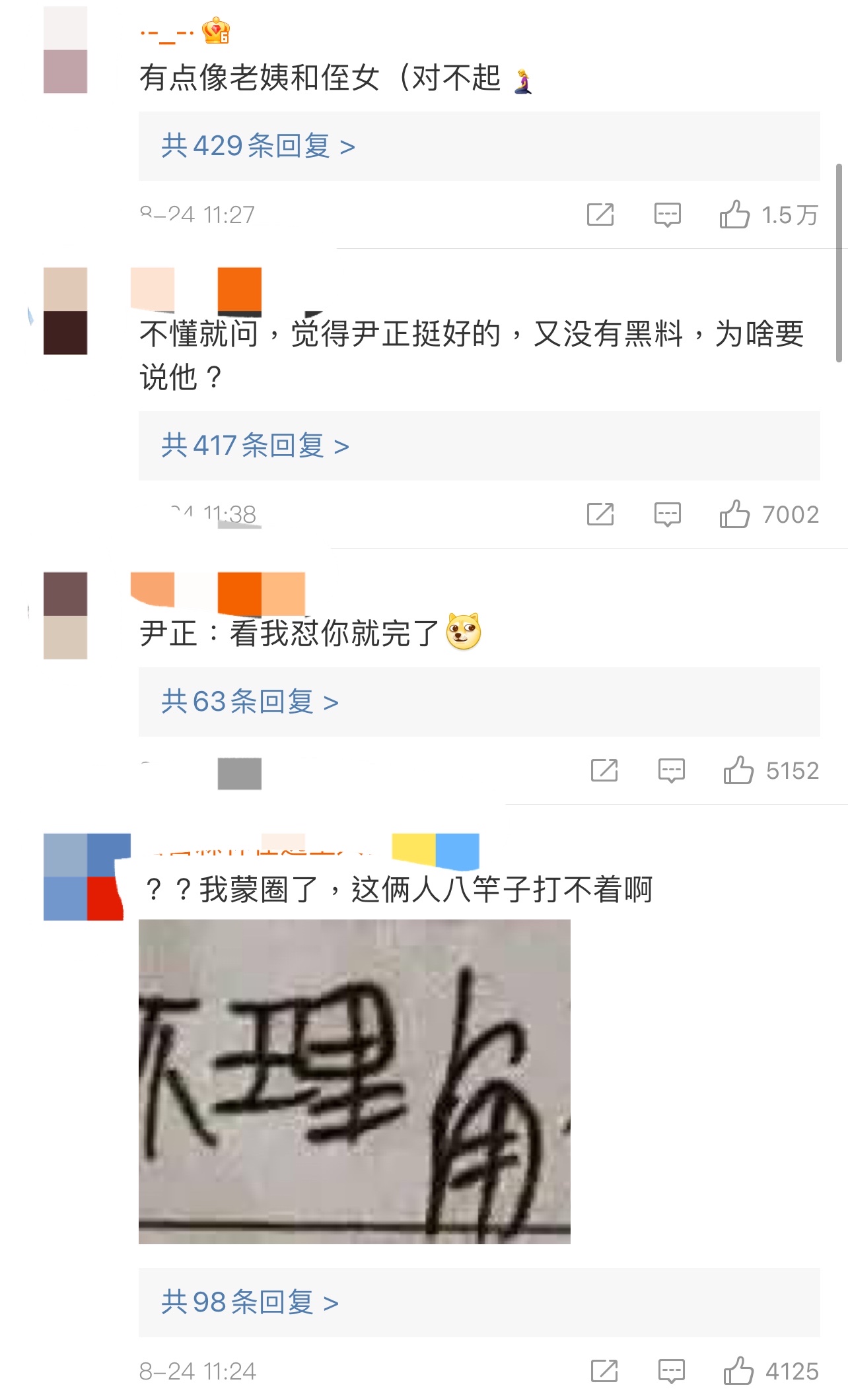
Task: Open the 417 replies thread
Action: (x=255, y=446)
